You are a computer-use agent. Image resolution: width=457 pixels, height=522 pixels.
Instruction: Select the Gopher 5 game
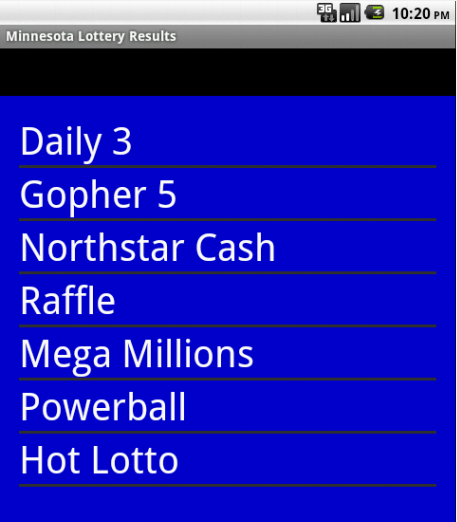pyautogui.click(x=228, y=193)
